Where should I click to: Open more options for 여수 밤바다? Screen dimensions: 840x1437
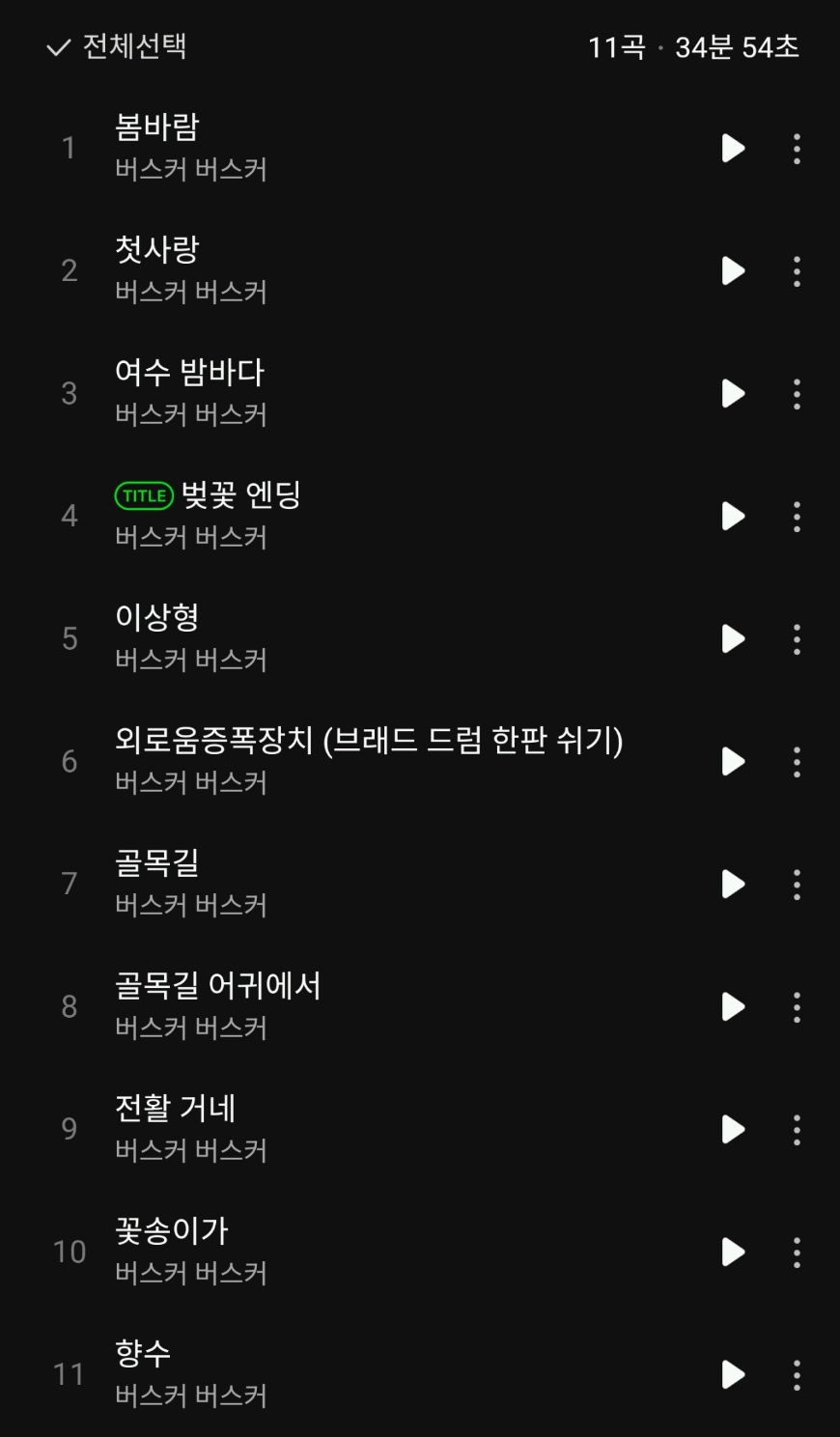coord(797,393)
